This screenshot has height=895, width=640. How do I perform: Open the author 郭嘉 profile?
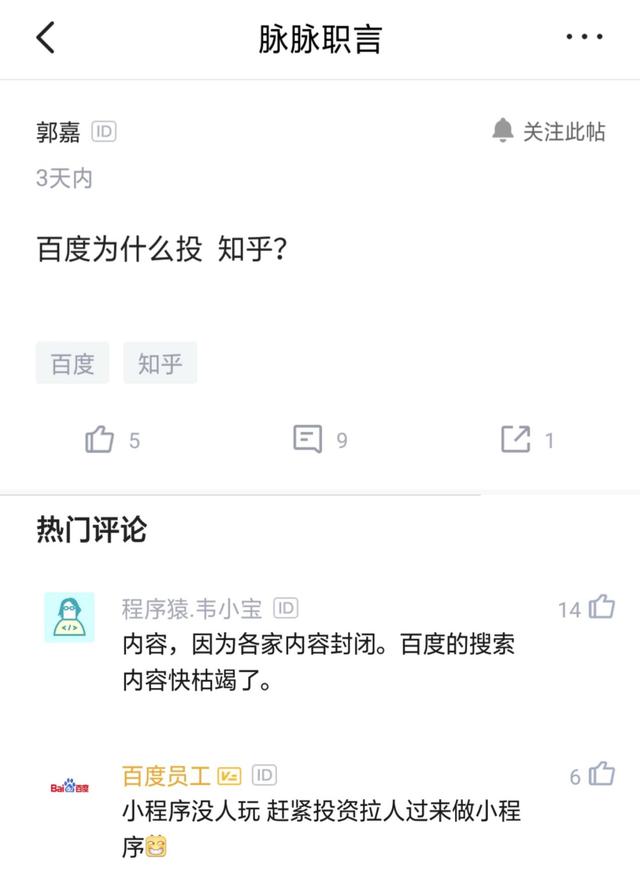click(58, 131)
